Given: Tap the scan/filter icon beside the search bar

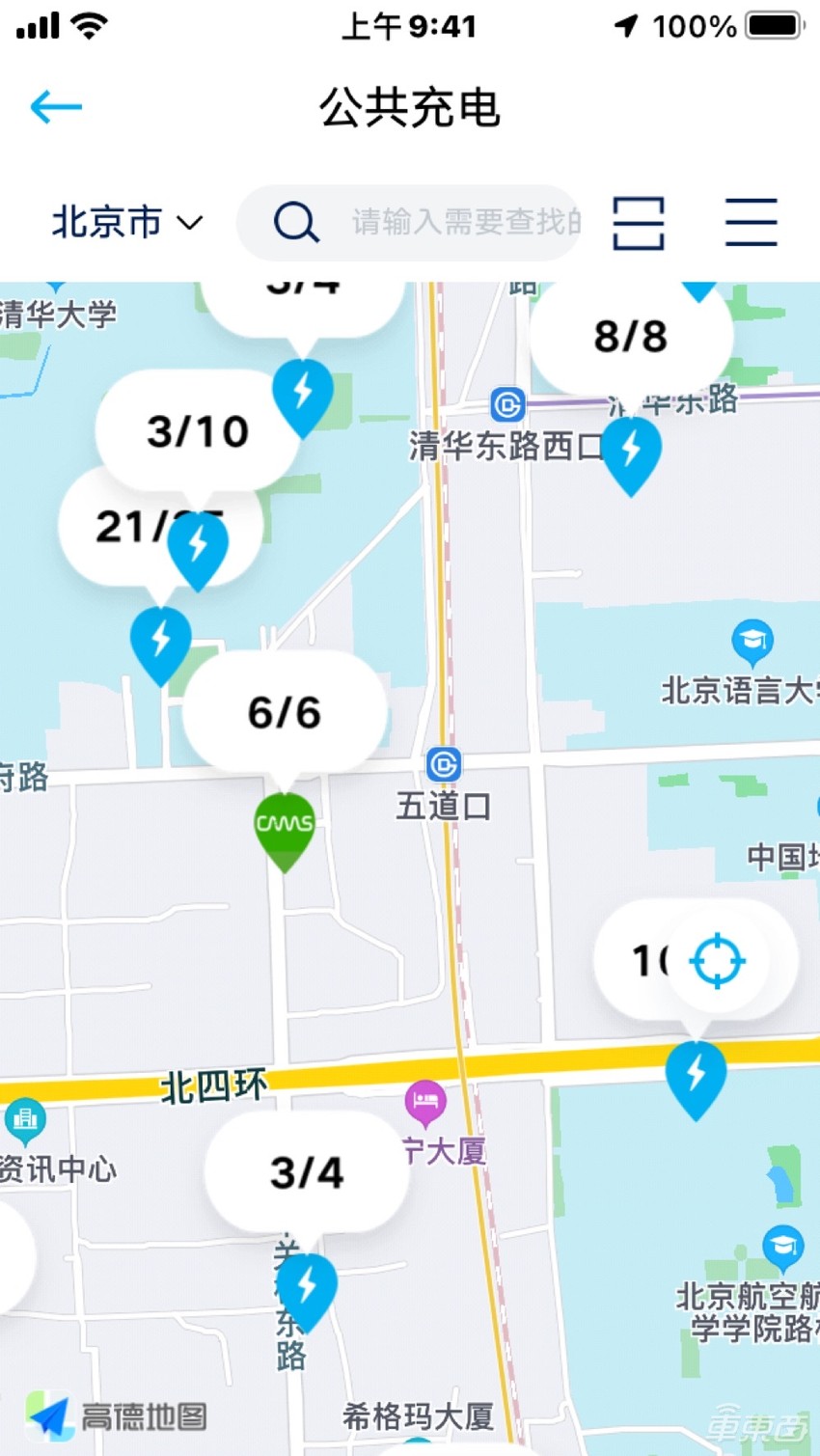Looking at the screenshot, I should coord(637,222).
